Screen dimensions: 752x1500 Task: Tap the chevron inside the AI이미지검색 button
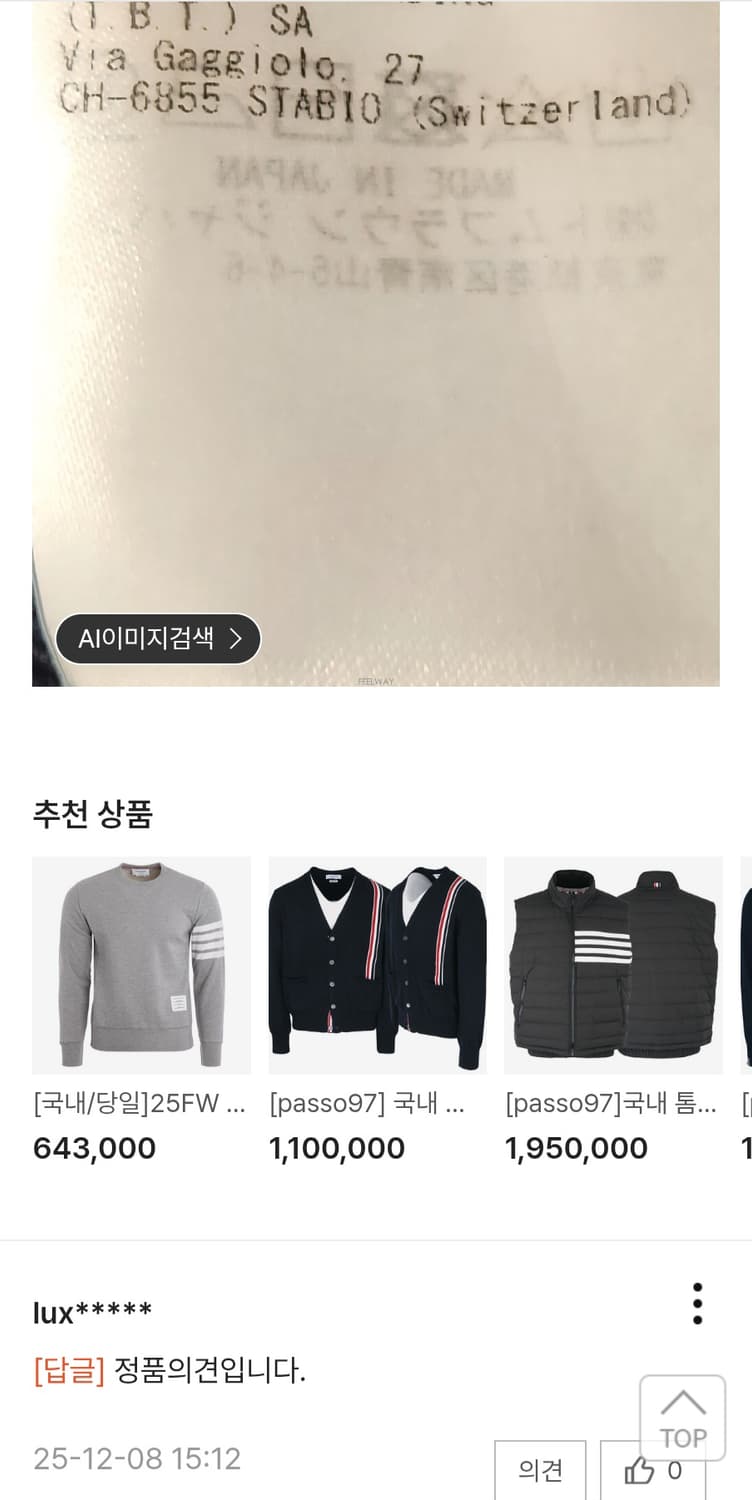236,637
